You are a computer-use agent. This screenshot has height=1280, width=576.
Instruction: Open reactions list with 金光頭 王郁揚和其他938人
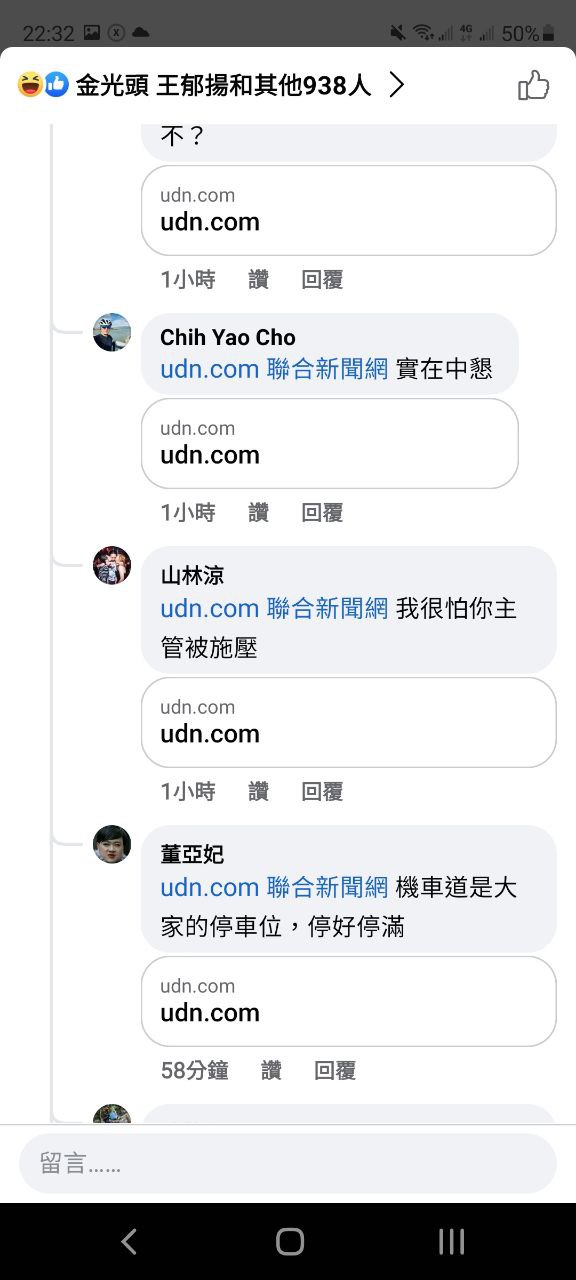[211, 86]
